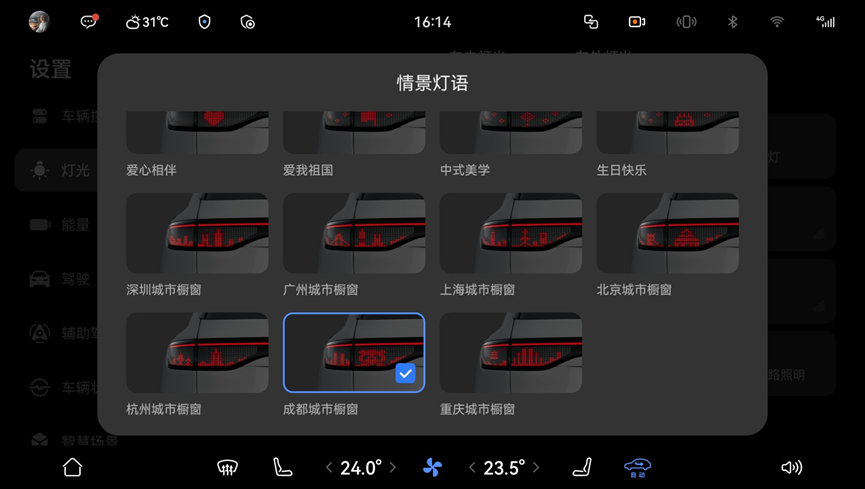Screen dimensions: 865x489
Task: Select the 北京城市橱窗 light pattern
Action: (667, 234)
